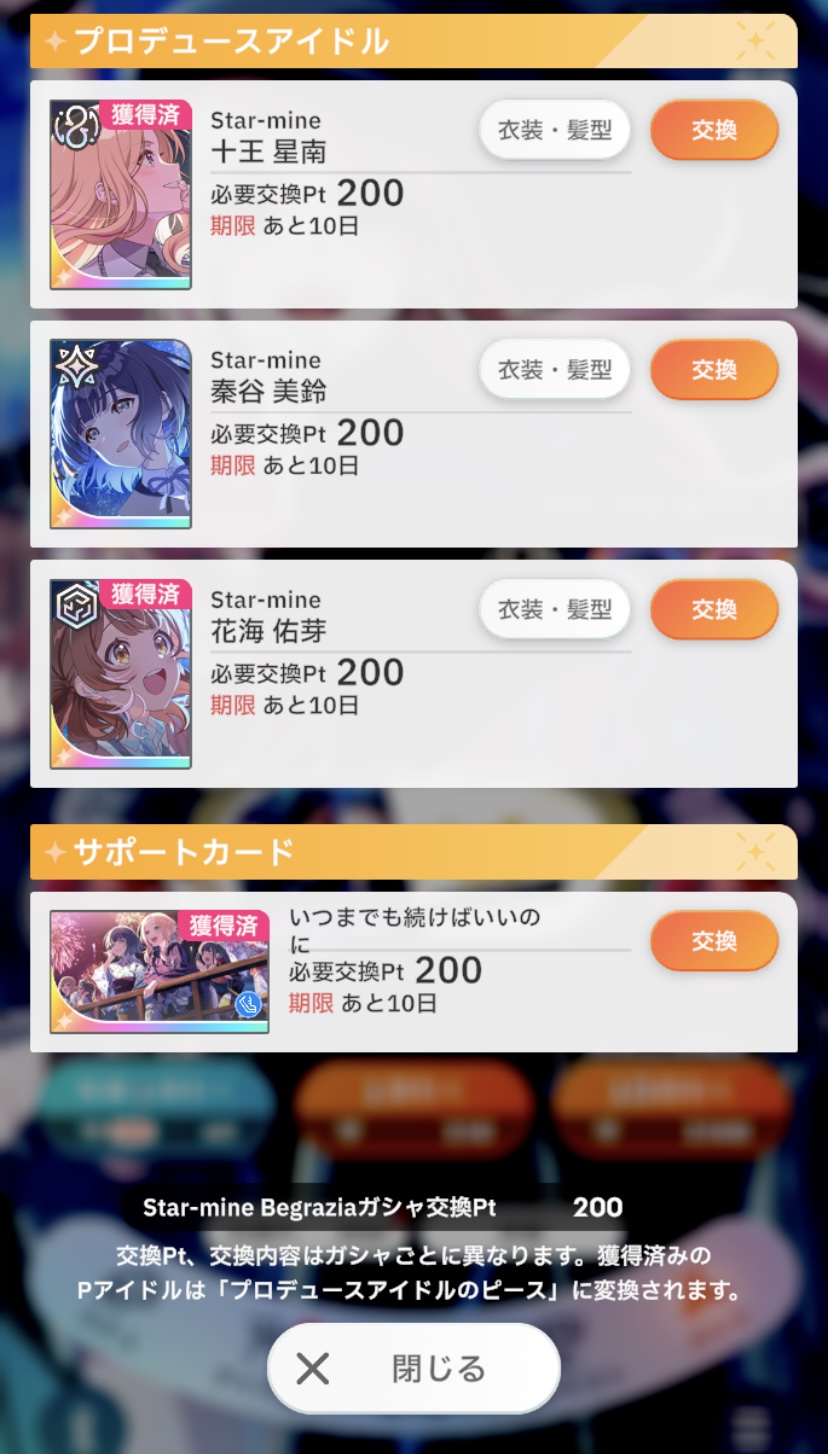Show 衣装・髪型 for 花海 佑芽

[555, 610]
